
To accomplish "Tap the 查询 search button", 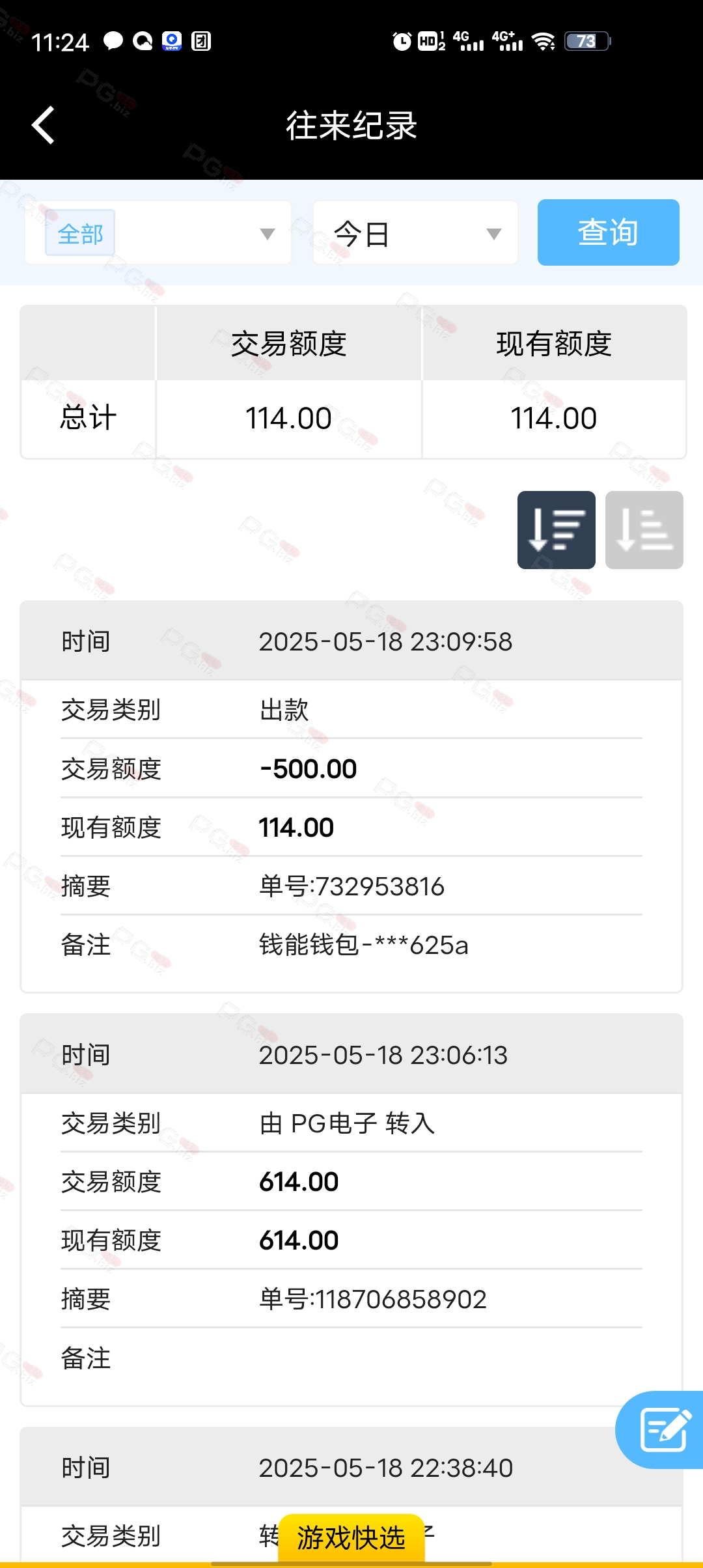I will pyautogui.click(x=608, y=232).
